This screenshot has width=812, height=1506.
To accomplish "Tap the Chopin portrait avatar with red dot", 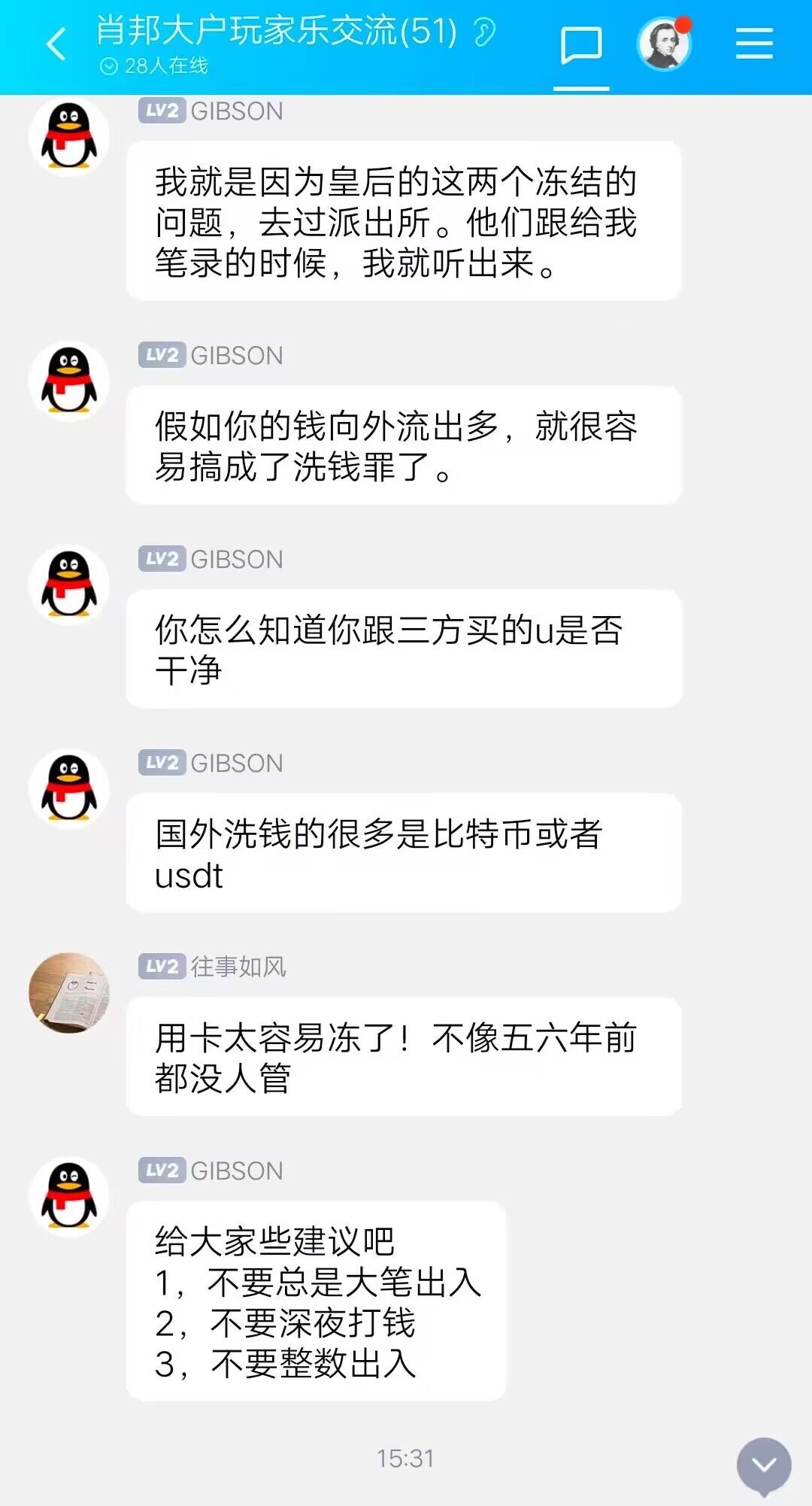I will (x=662, y=45).
